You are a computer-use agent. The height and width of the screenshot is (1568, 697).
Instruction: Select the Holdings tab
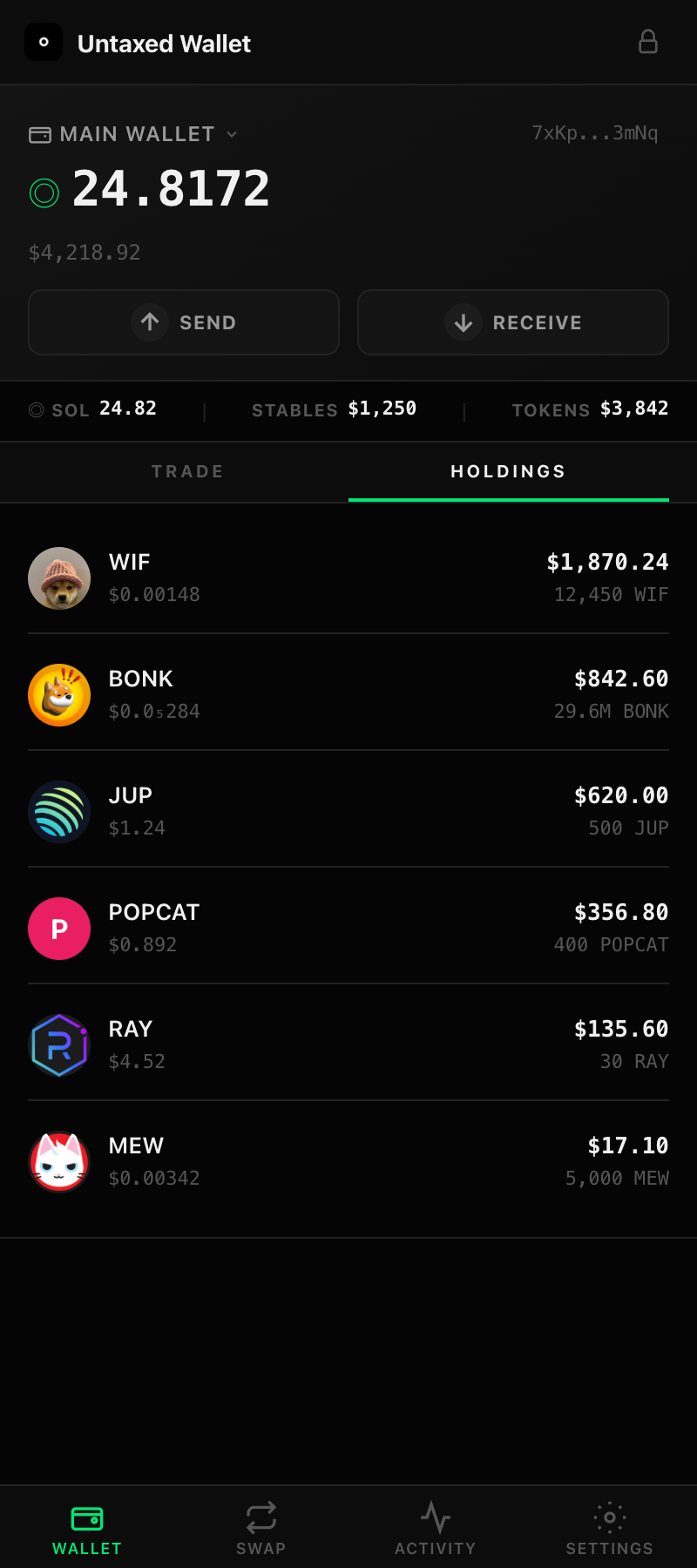point(508,471)
